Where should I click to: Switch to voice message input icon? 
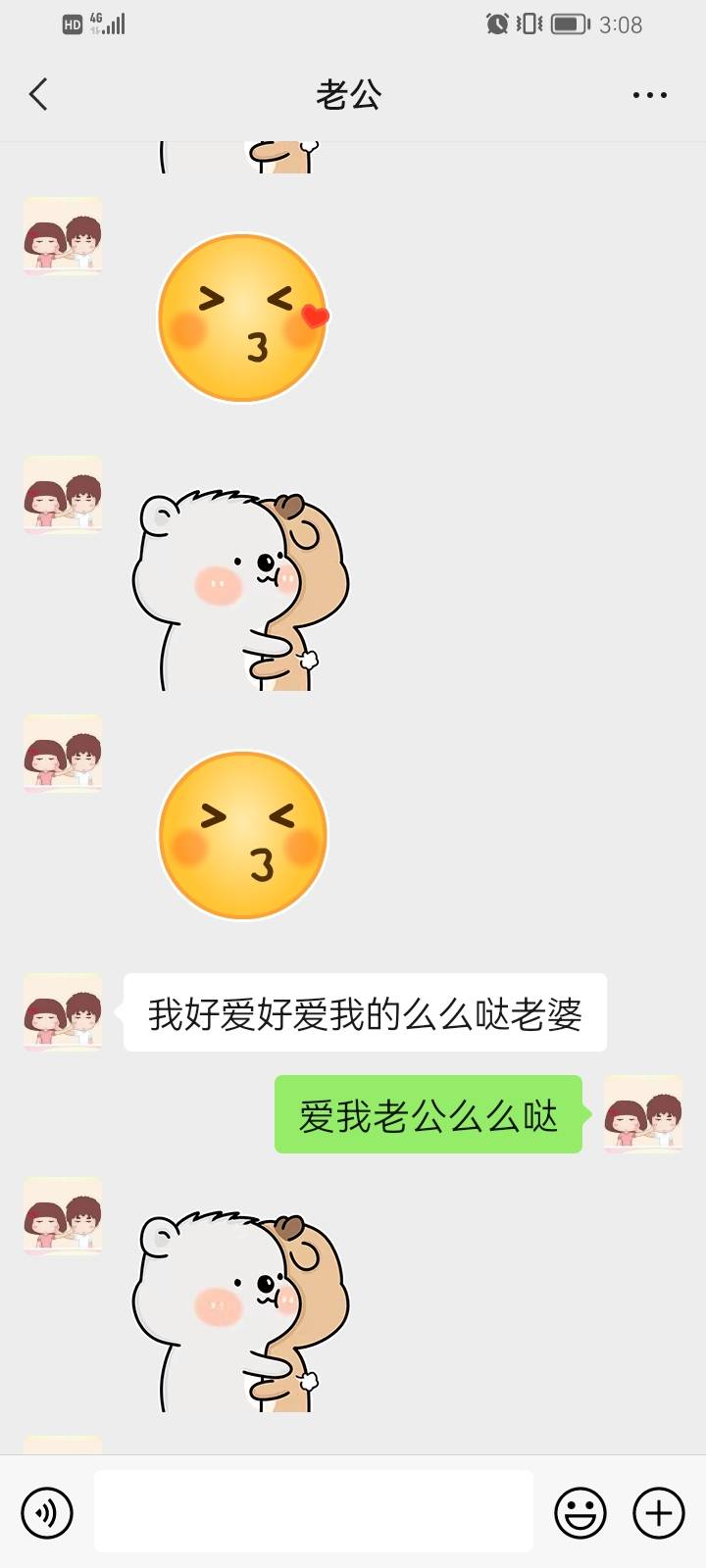pos(46,1512)
